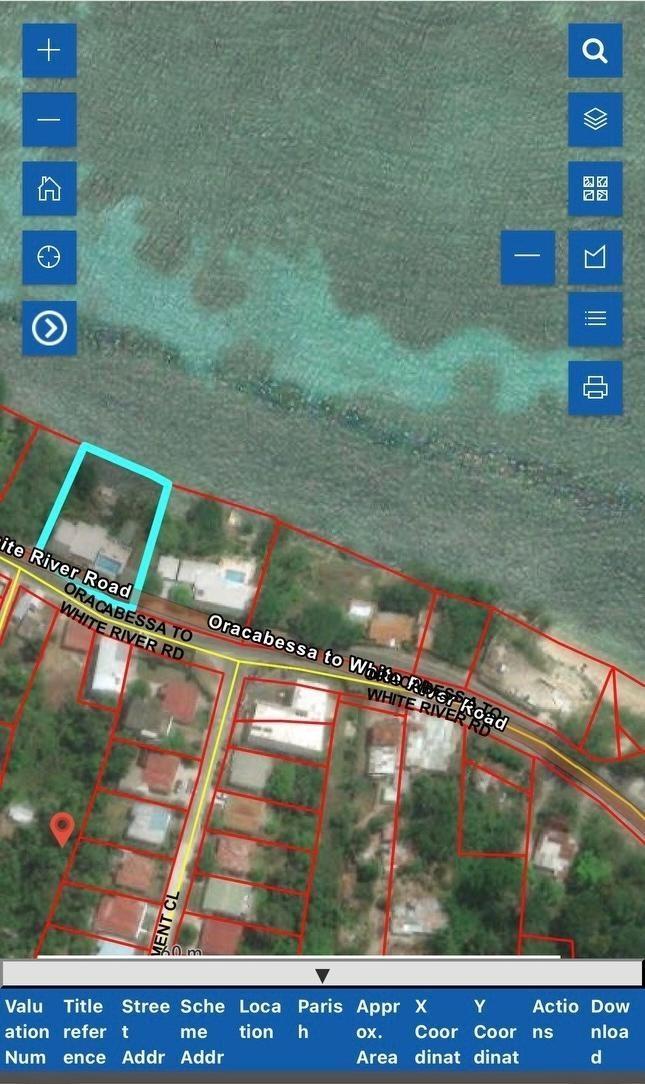Collapse the attribute table panel

pos(322,975)
